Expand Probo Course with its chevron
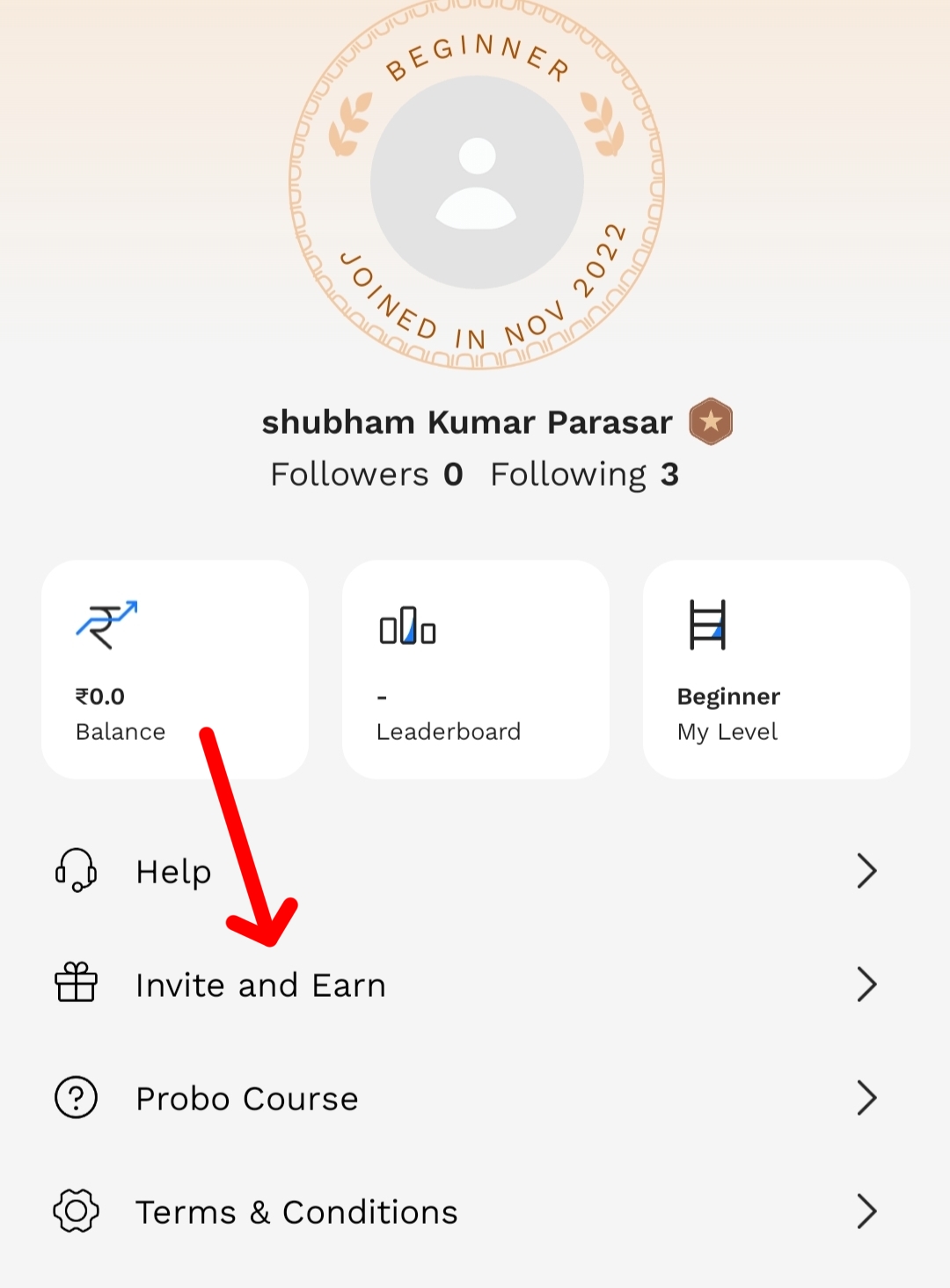The width and height of the screenshot is (950, 1288). click(867, 1097)
